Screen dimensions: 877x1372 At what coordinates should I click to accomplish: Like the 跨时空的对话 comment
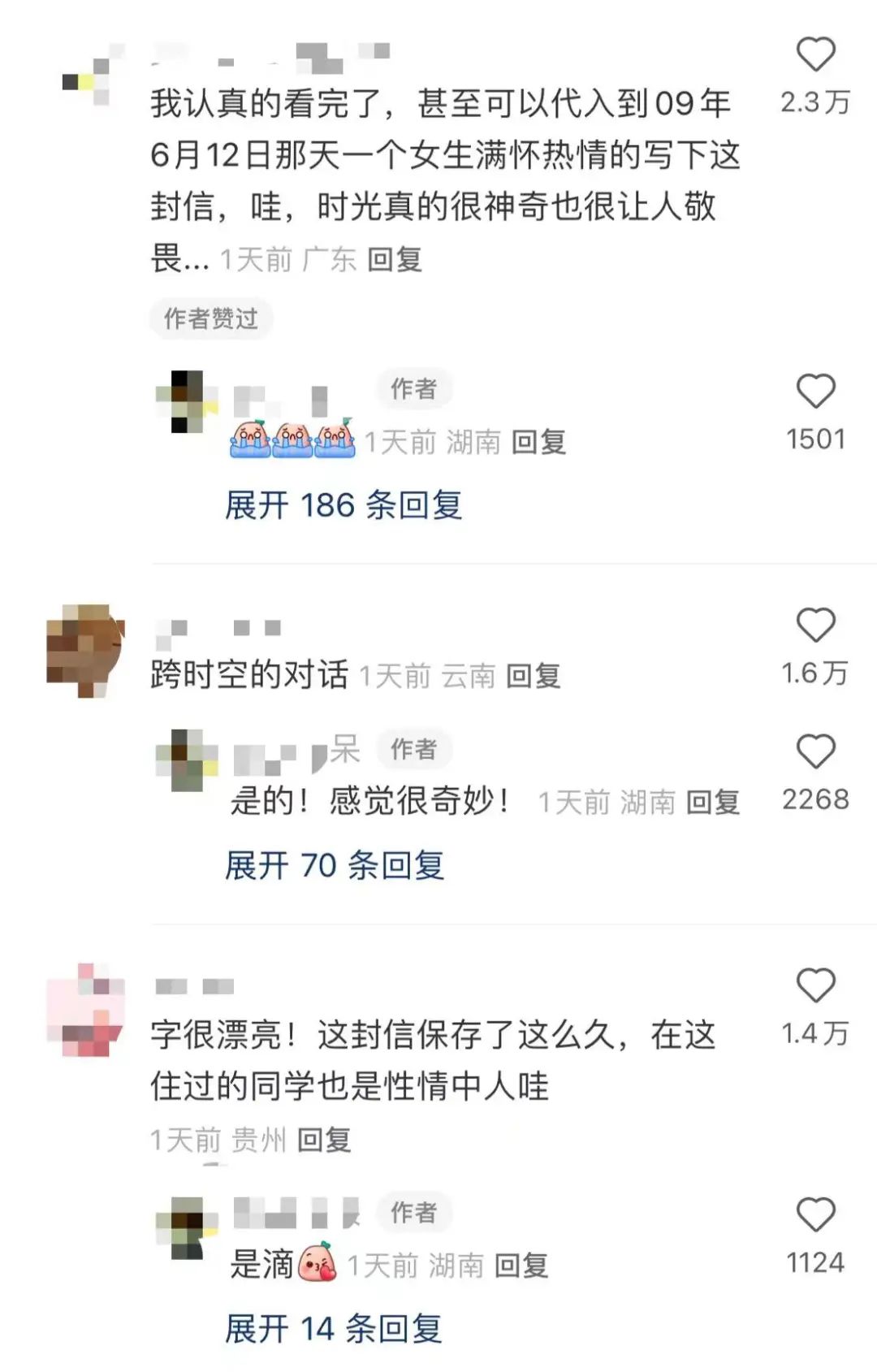point(815,626)
